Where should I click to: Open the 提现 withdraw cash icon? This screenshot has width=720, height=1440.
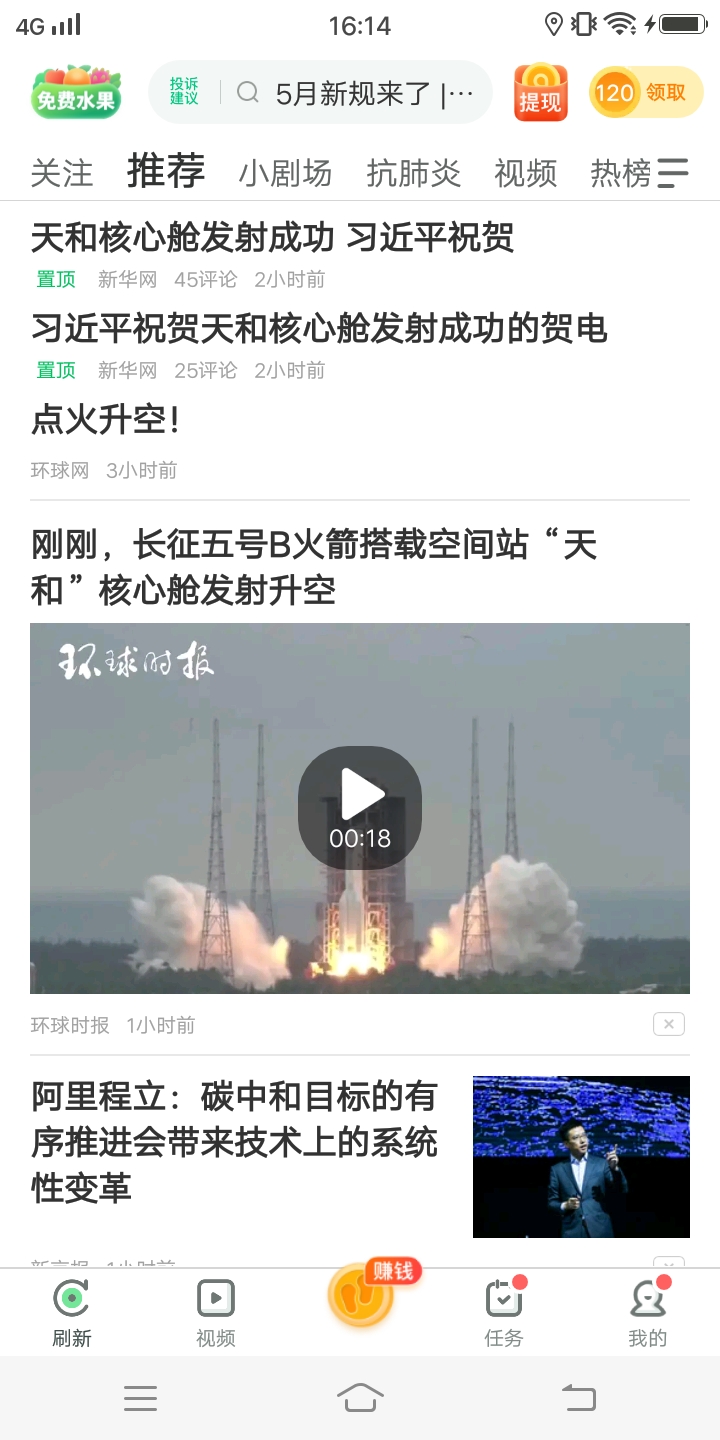(541, 93)
